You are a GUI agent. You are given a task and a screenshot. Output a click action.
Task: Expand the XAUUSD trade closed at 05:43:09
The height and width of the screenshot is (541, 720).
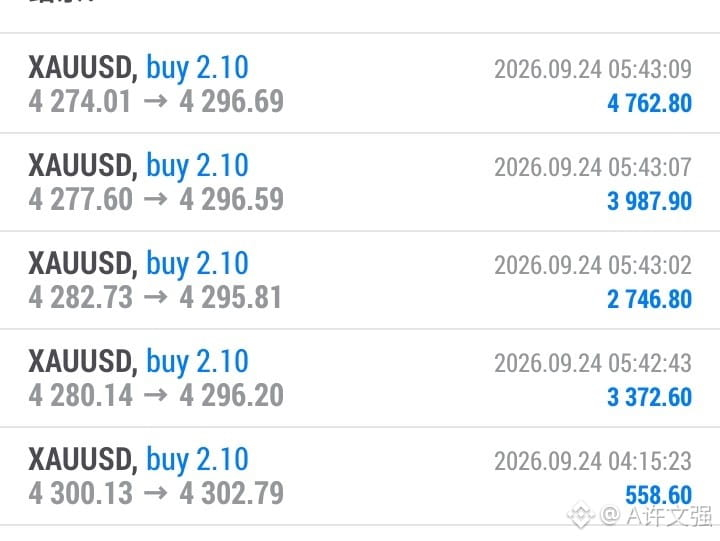(x=360, y=84)
